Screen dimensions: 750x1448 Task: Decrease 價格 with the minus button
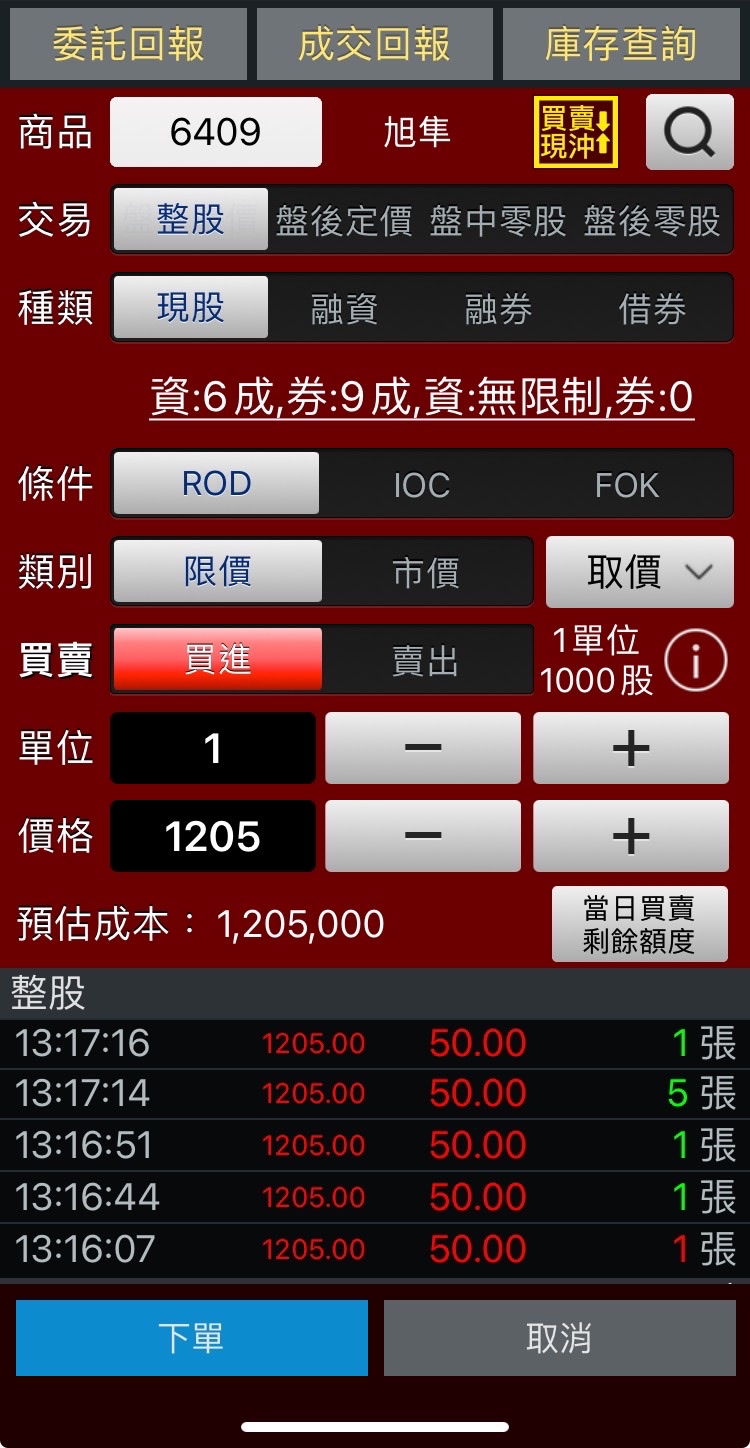coord(422,836)
